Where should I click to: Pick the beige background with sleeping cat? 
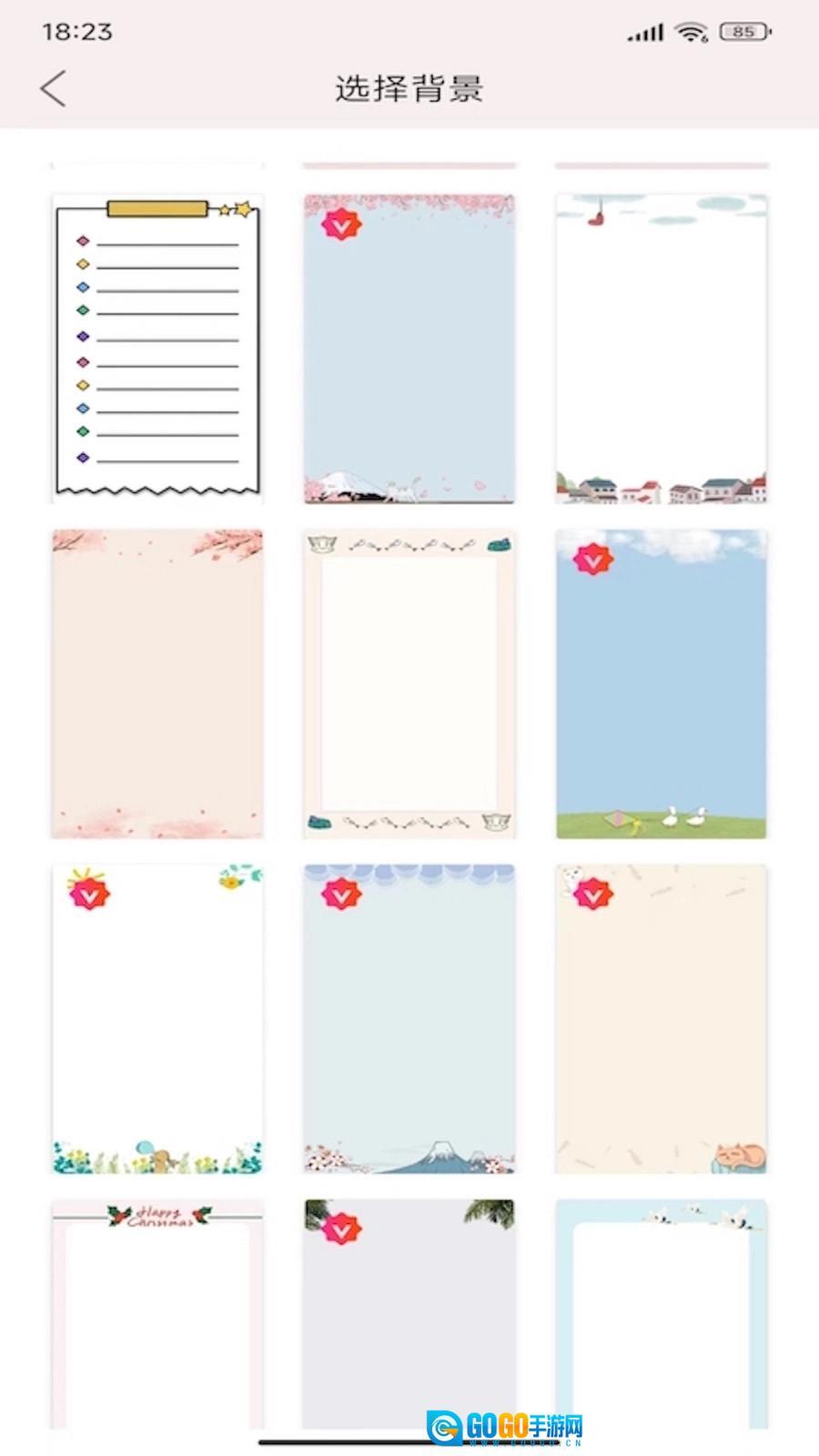[x=661, y=1019]
